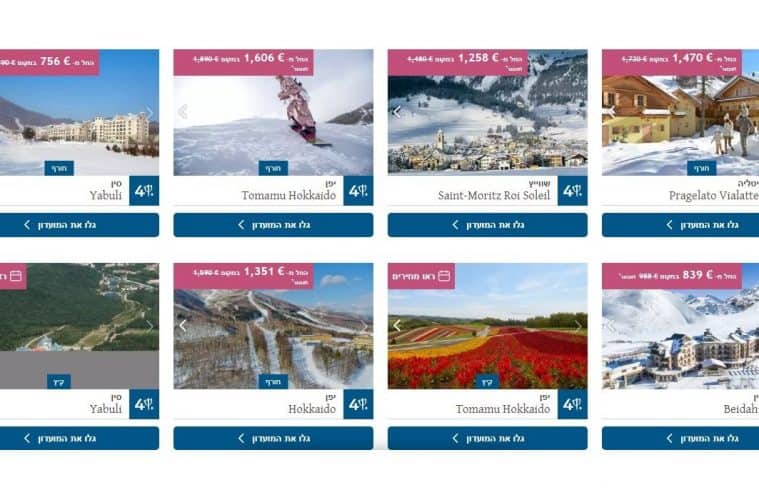This screenshot has width=759, height=500.
Task: Tap the discover-club button under Saint-Moritz Roi Soleil
Action: 487,225
